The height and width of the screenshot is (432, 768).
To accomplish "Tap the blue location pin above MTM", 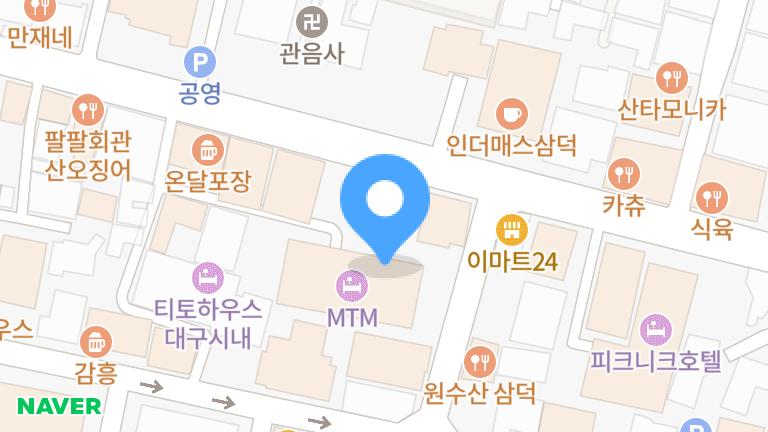I will [x=385, y=200].
